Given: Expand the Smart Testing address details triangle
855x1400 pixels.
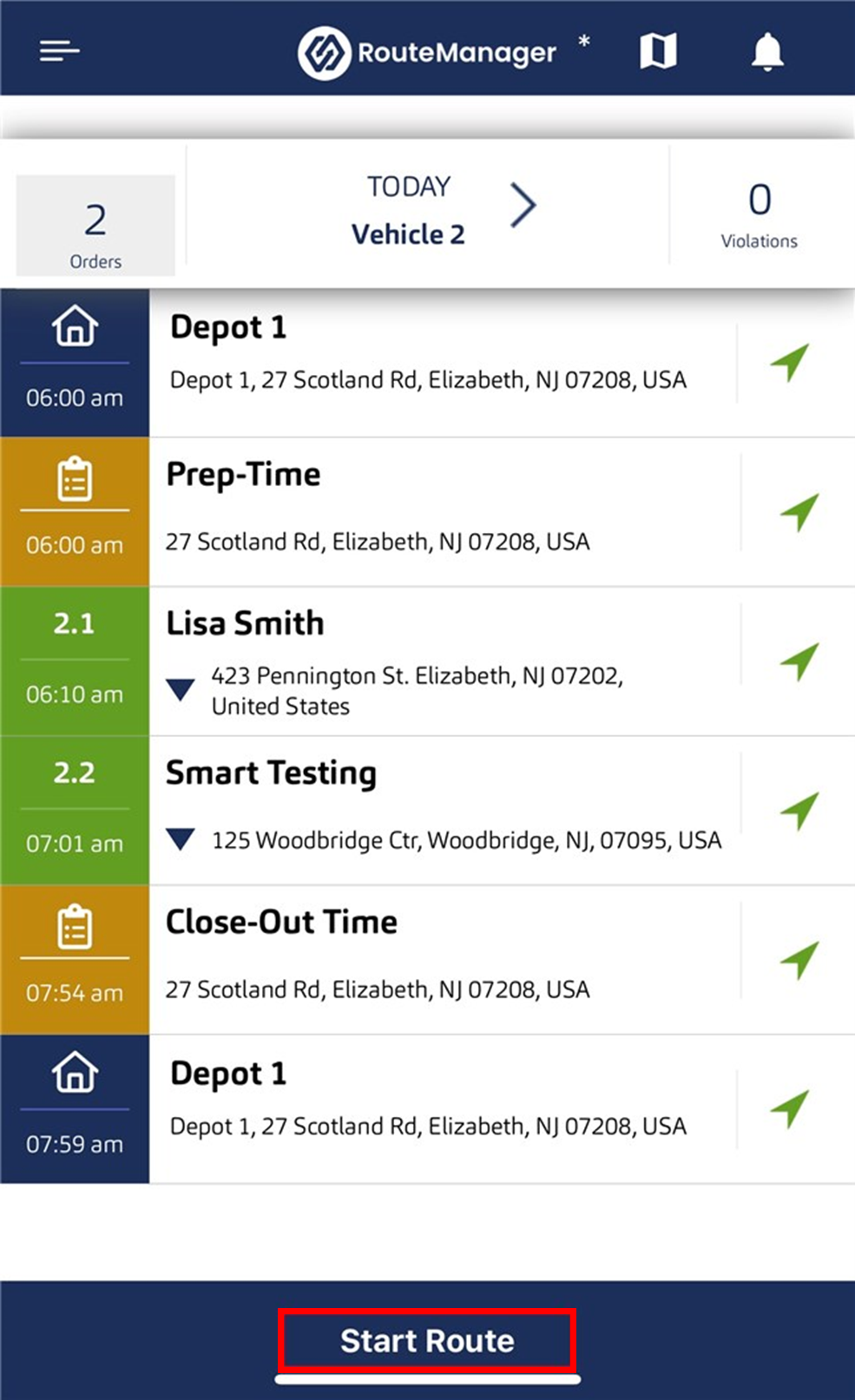Looking at the screenshot, I should 181,838.
